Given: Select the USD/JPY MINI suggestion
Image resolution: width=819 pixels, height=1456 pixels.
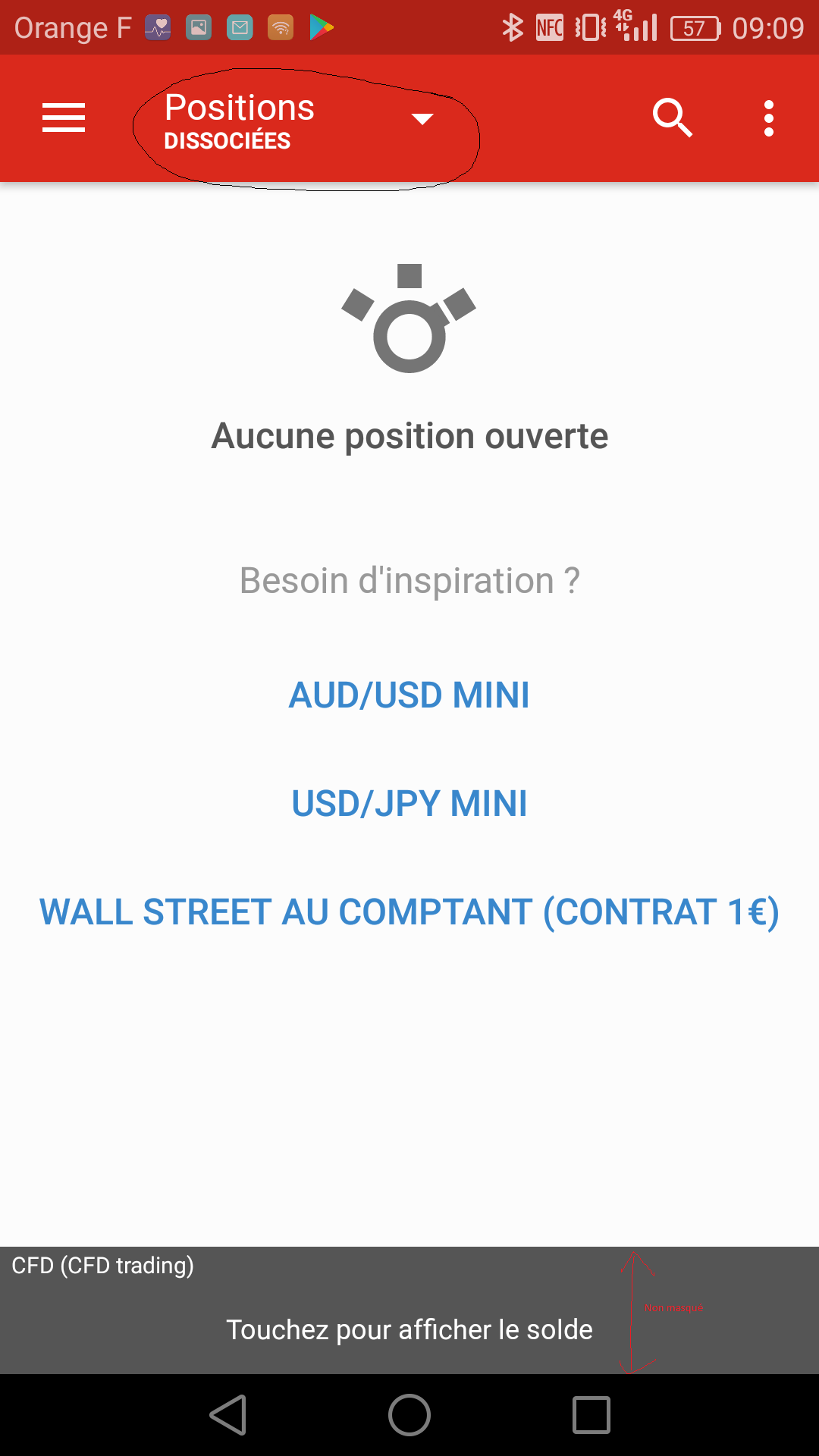Looking at the screenshot, I should (409, 804).
